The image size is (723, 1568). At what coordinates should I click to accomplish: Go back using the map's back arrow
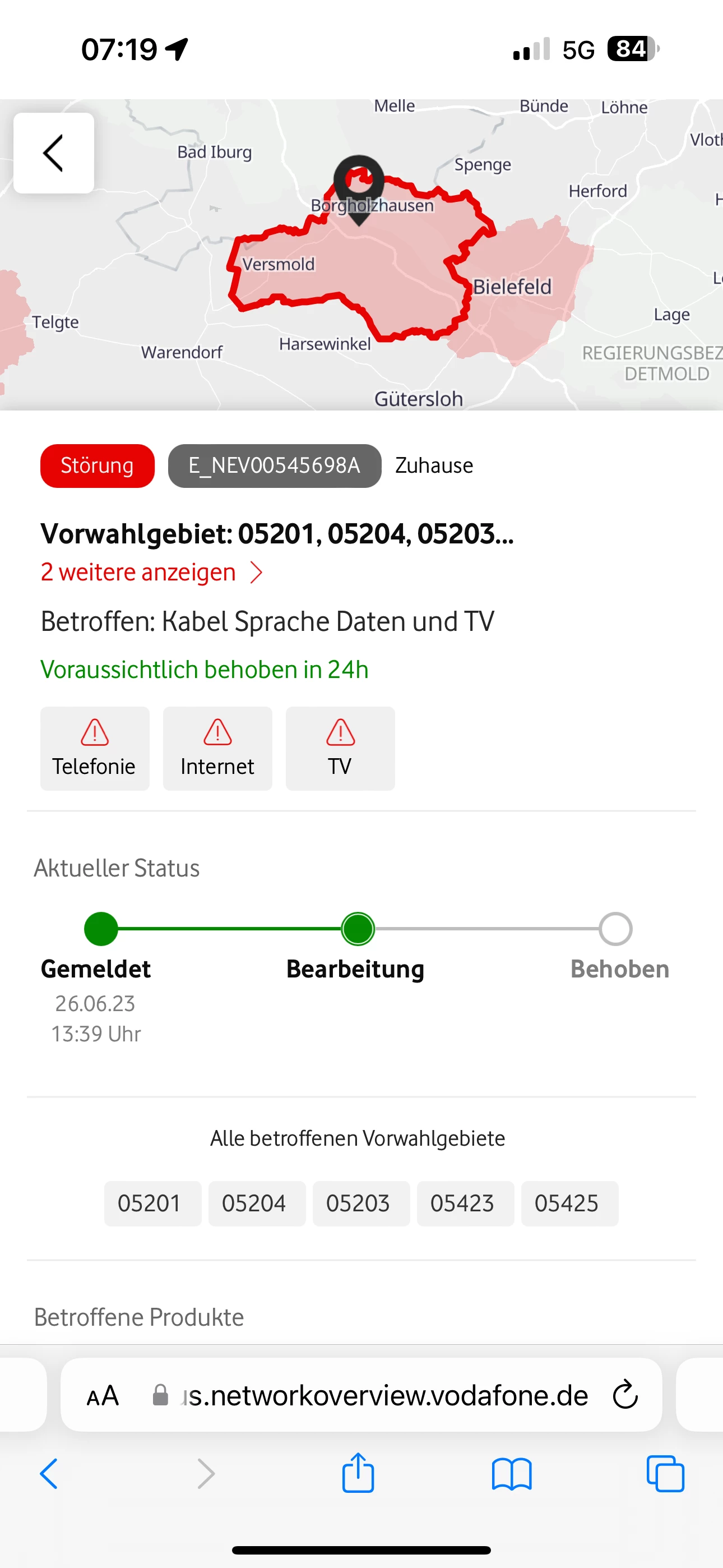click(x=54, y=153)
